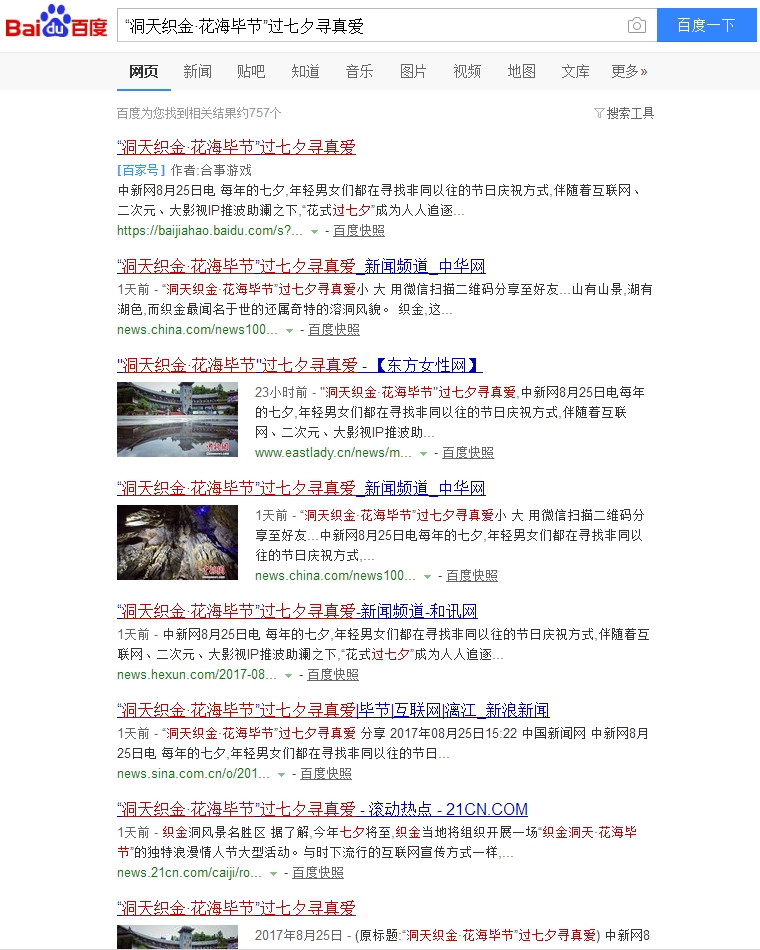Switch to the 音乐 tab
This screenshot has height=950, width=760.
pyautogui.click(x=359, y=71)
